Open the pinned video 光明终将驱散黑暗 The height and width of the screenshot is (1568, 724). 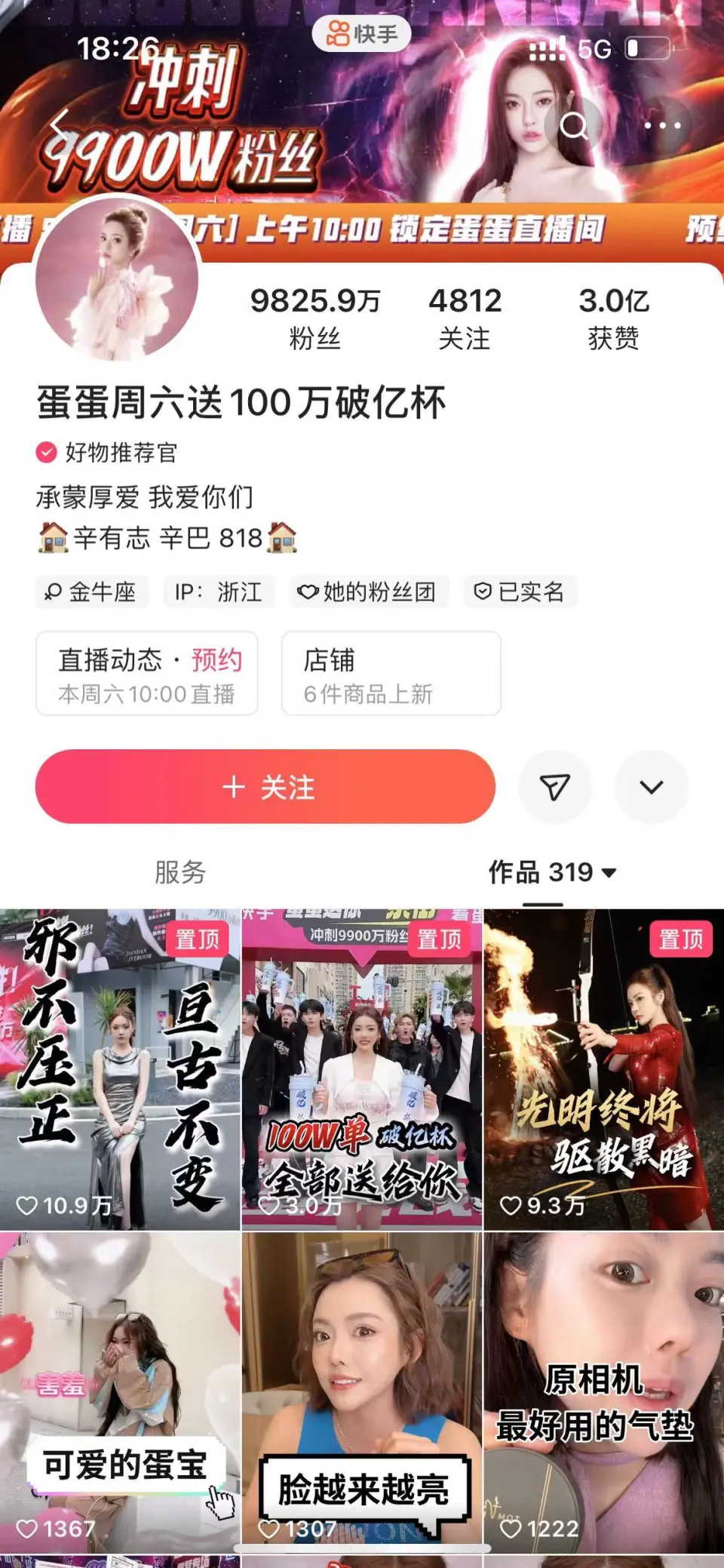click(603, 1069)
